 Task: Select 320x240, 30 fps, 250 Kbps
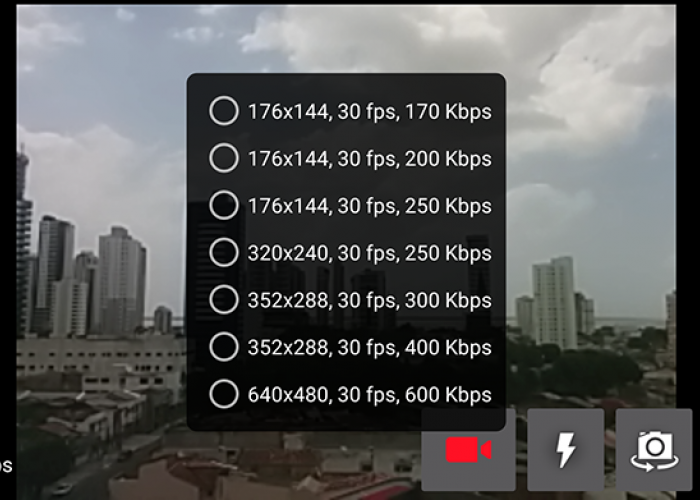350,253
